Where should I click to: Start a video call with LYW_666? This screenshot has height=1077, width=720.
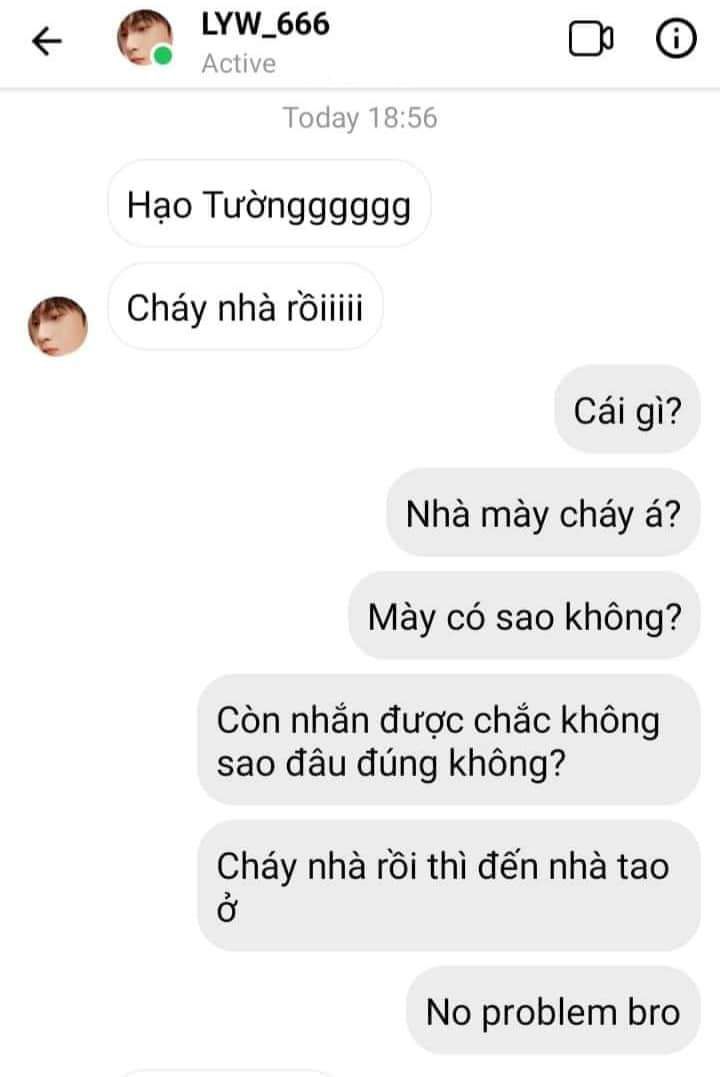[590, 40]
